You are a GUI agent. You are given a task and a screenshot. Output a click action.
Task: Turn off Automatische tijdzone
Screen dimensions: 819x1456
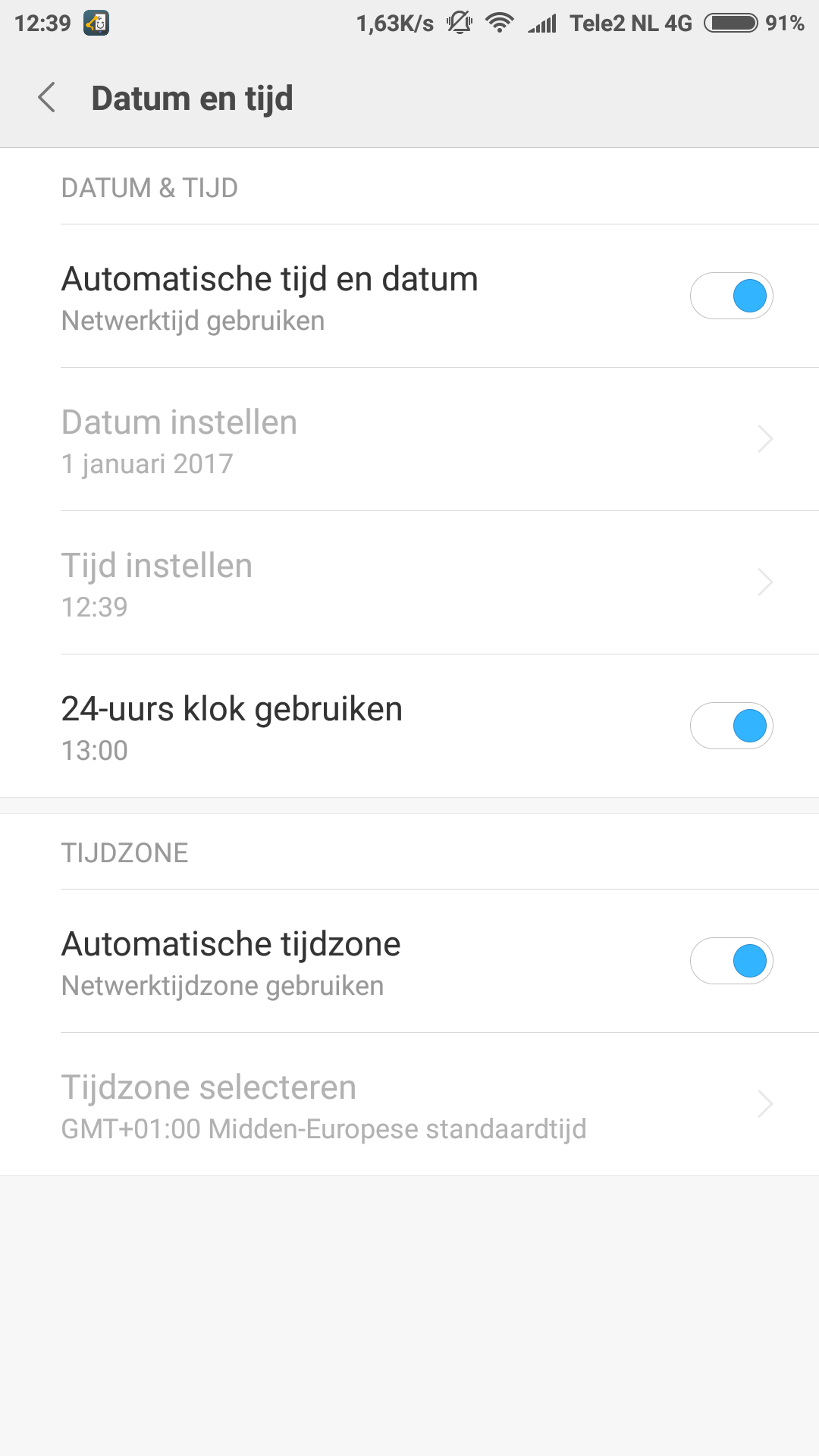pyautogui.click(x=731, y=961)
